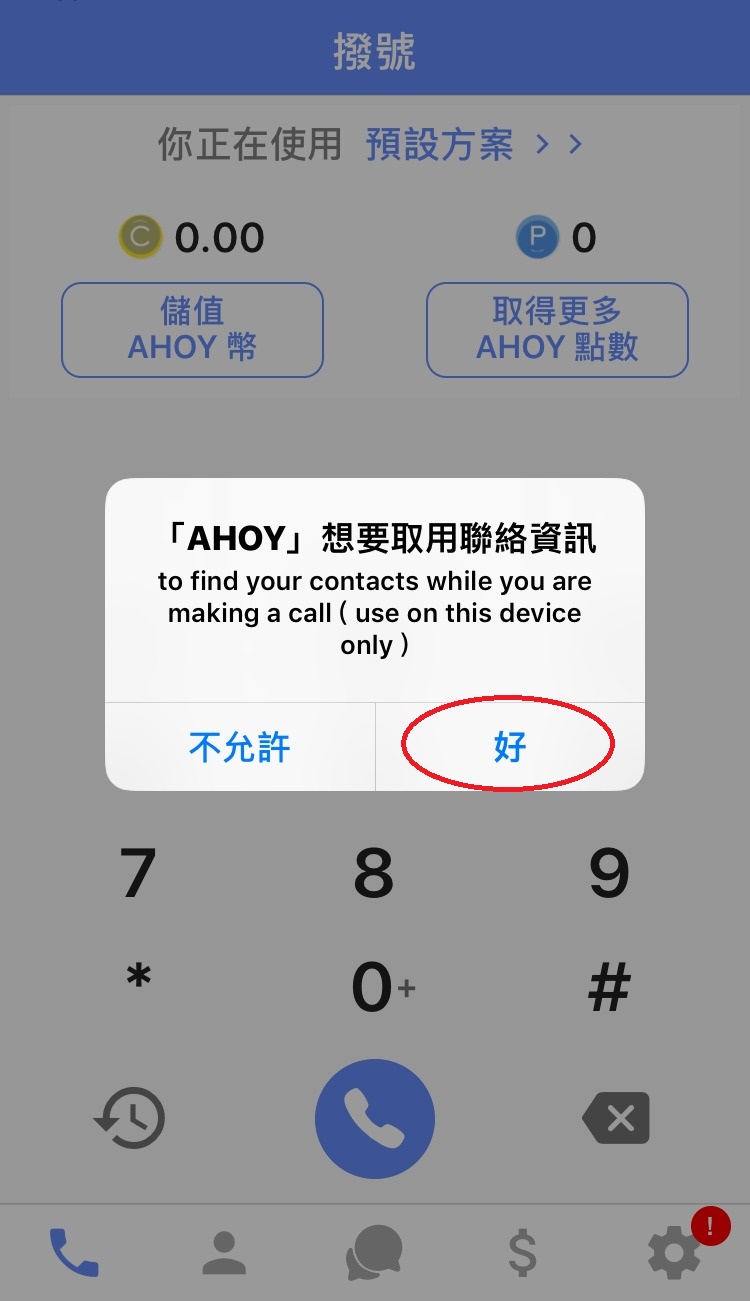The image size is (750, 1301).
Task: Switch to the contacts tab
Action: tap(224, 1253)
